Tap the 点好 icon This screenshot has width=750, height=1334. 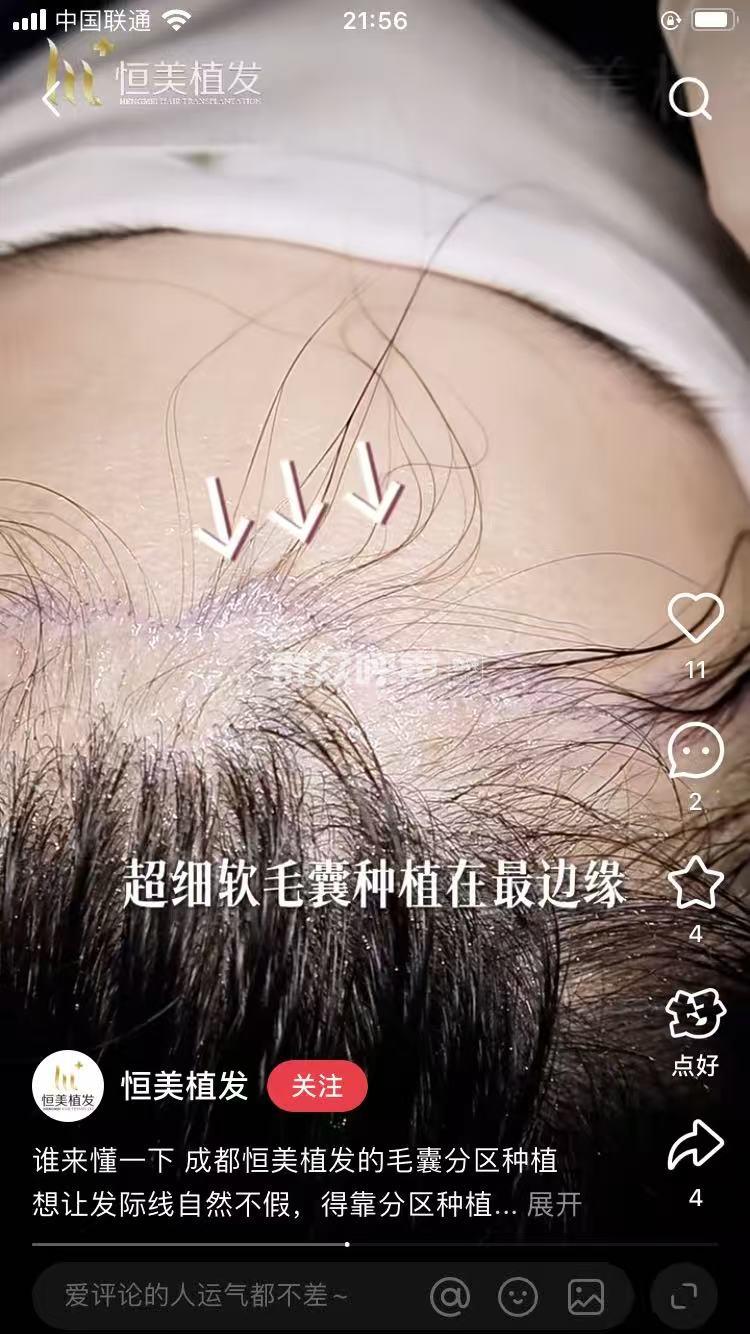695,1017
